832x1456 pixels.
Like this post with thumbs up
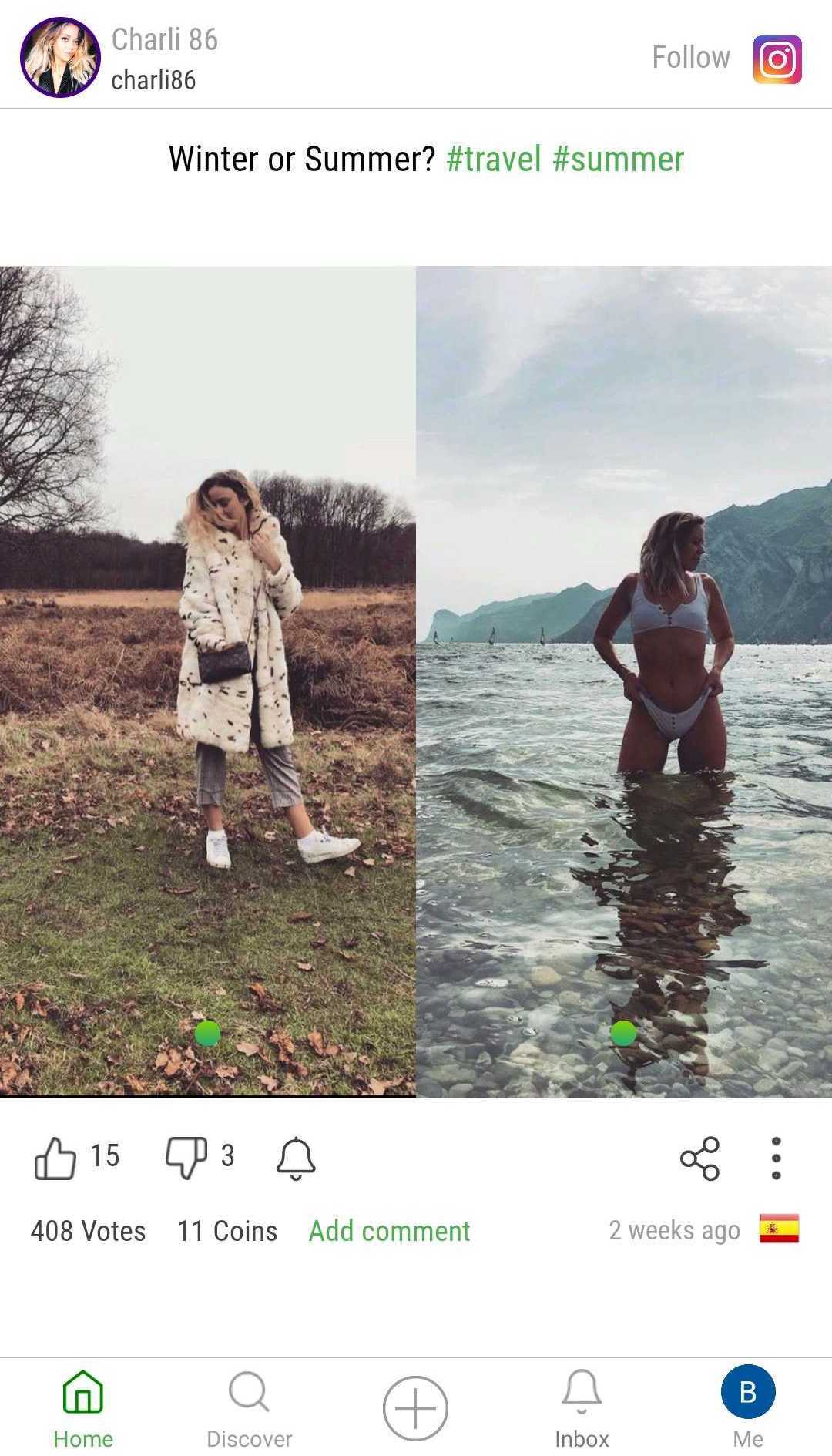(55, 1157)
